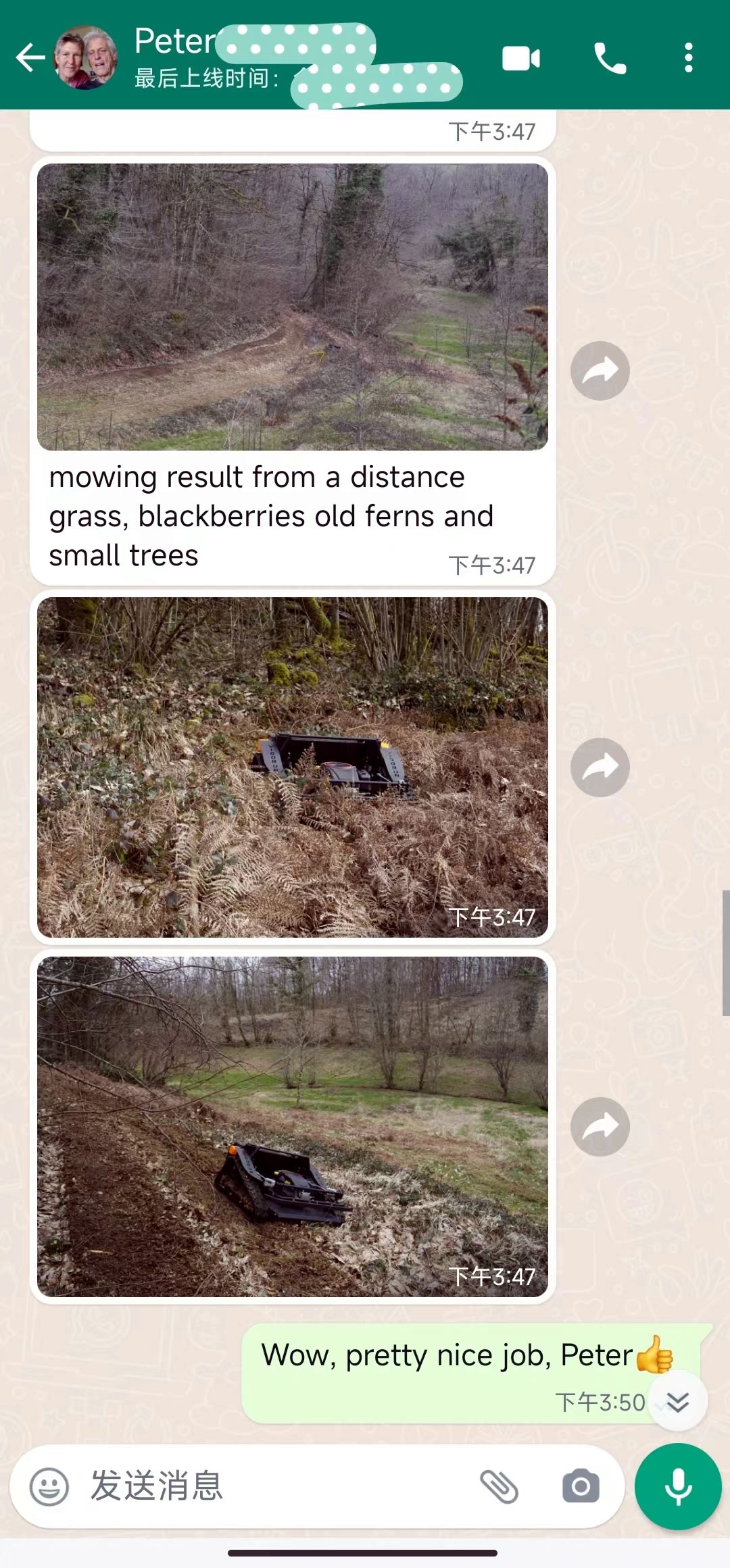Image resolution: width=730 pixels, height=1568 pixels.
Task: Open the photo of mower on cleared slope
Action: point(293,1126)
